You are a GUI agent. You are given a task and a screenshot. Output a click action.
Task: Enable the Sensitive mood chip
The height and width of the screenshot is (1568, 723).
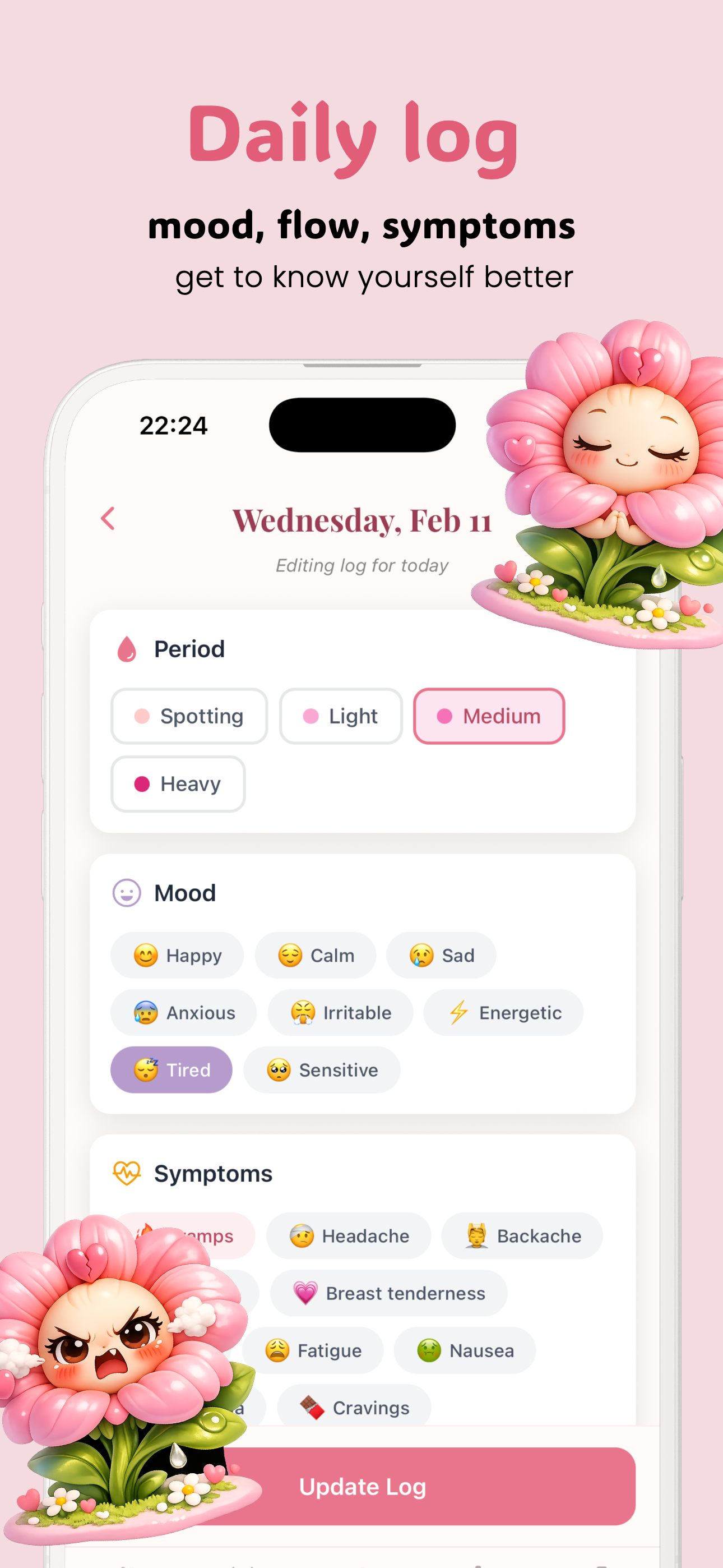point(322,1070)
